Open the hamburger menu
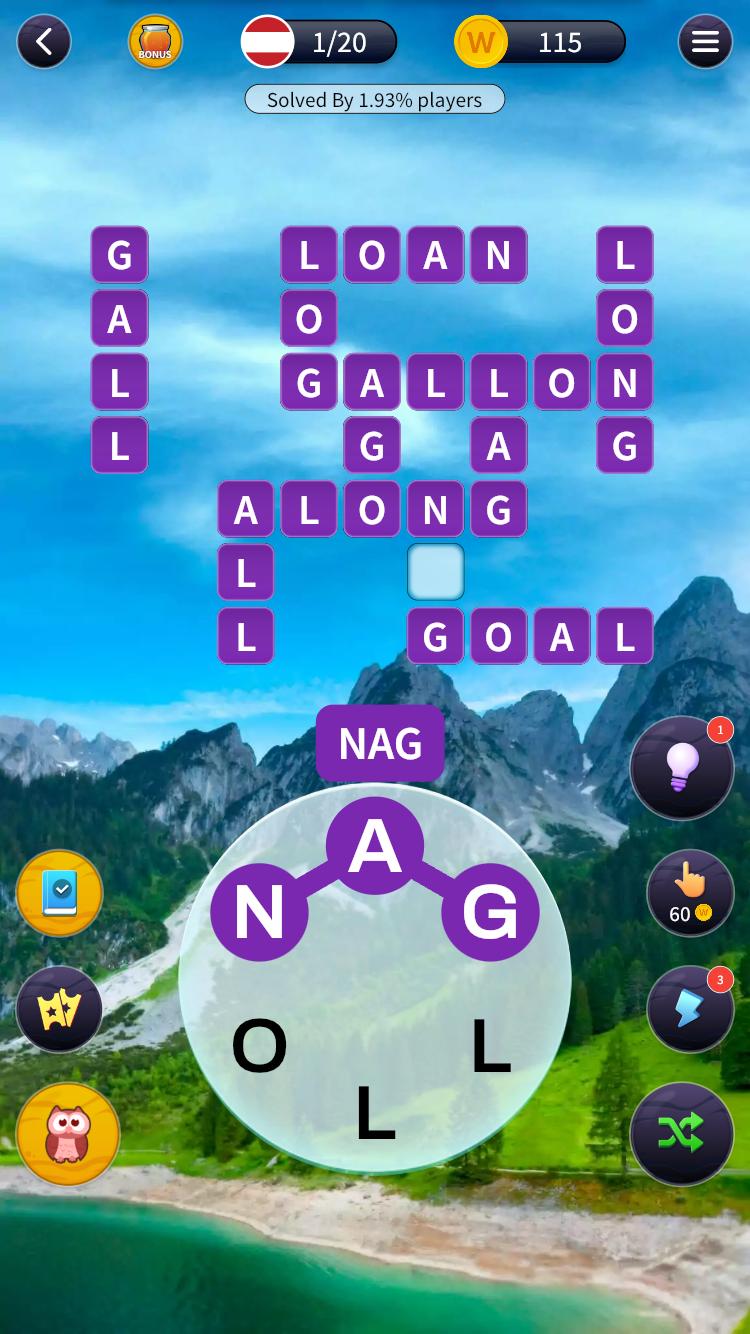This screenshot has width=750, height=1334. (x=705, y=42)
